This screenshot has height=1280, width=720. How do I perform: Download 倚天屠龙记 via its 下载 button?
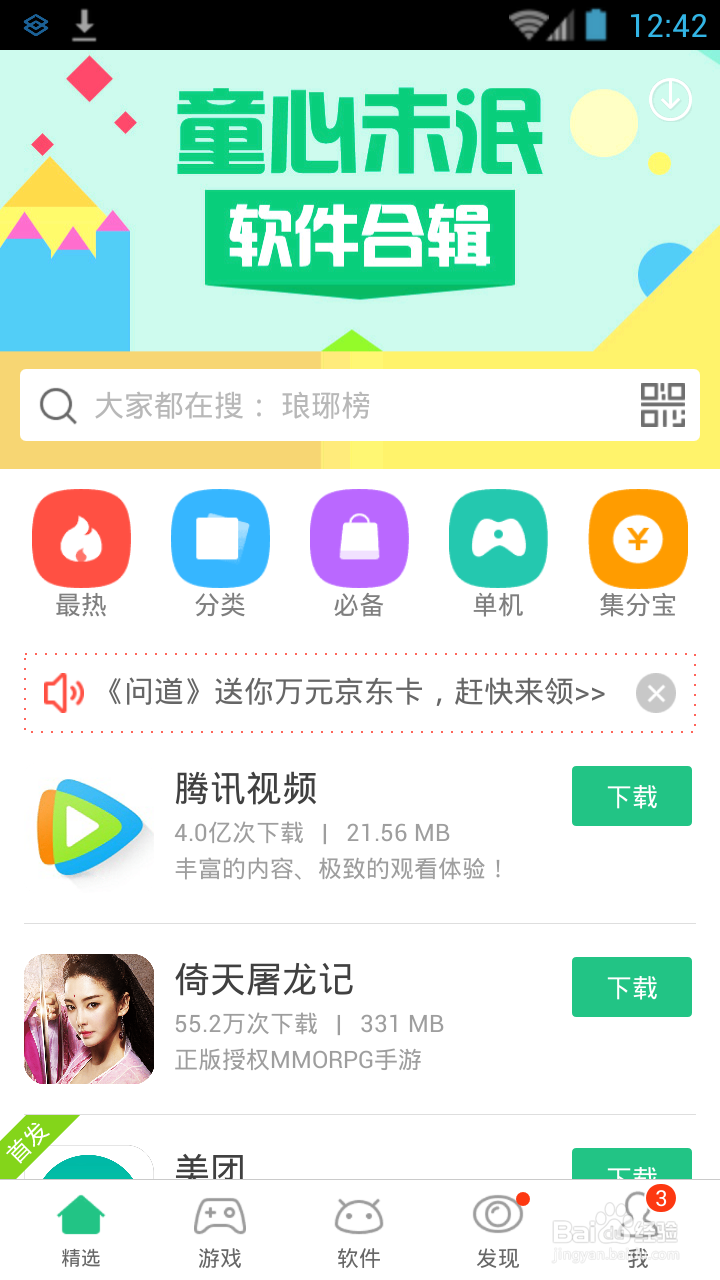pyautogui.click(x=631, y=987)
